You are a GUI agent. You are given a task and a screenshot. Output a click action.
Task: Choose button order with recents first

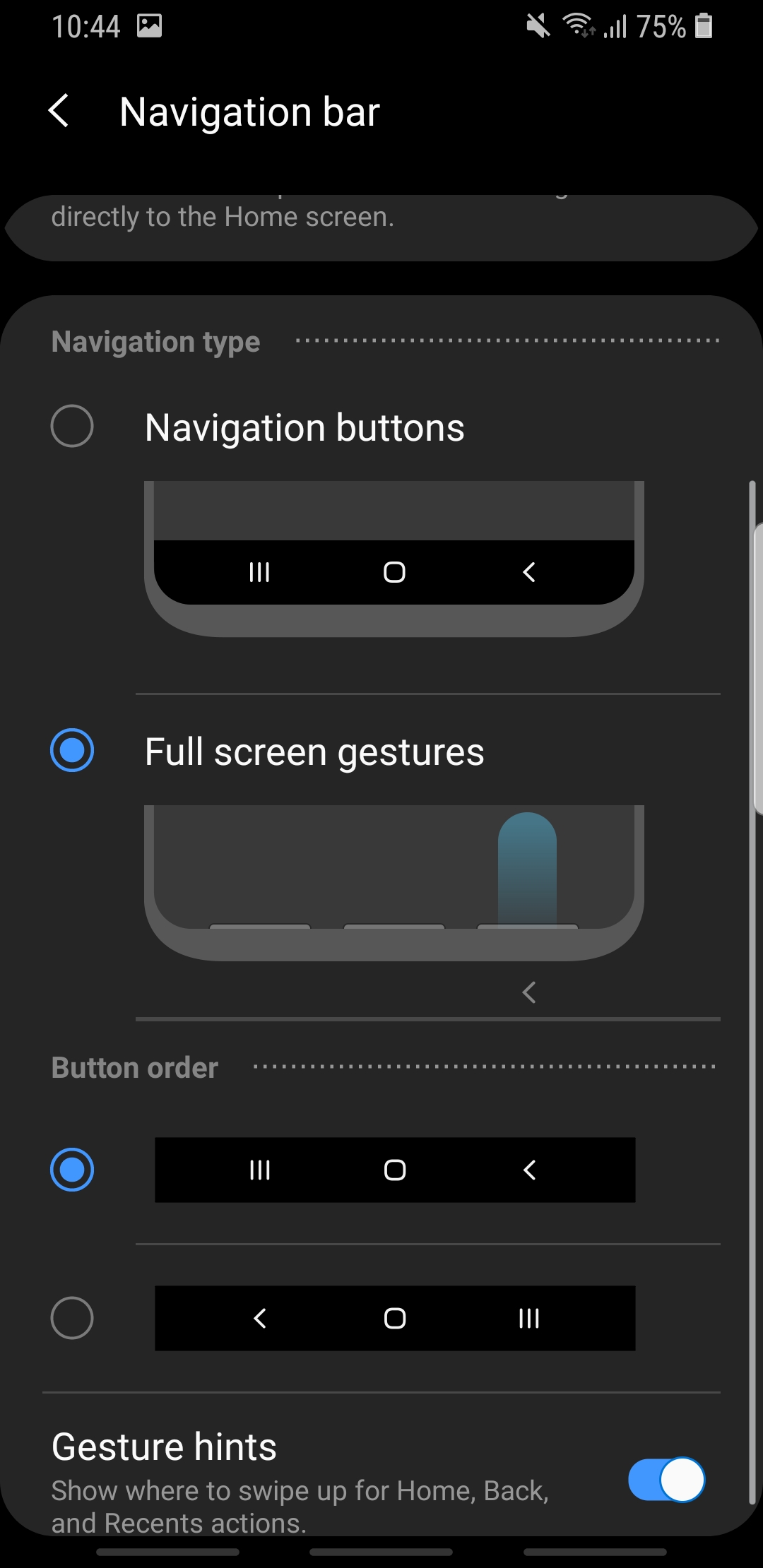coord(72,1170)
